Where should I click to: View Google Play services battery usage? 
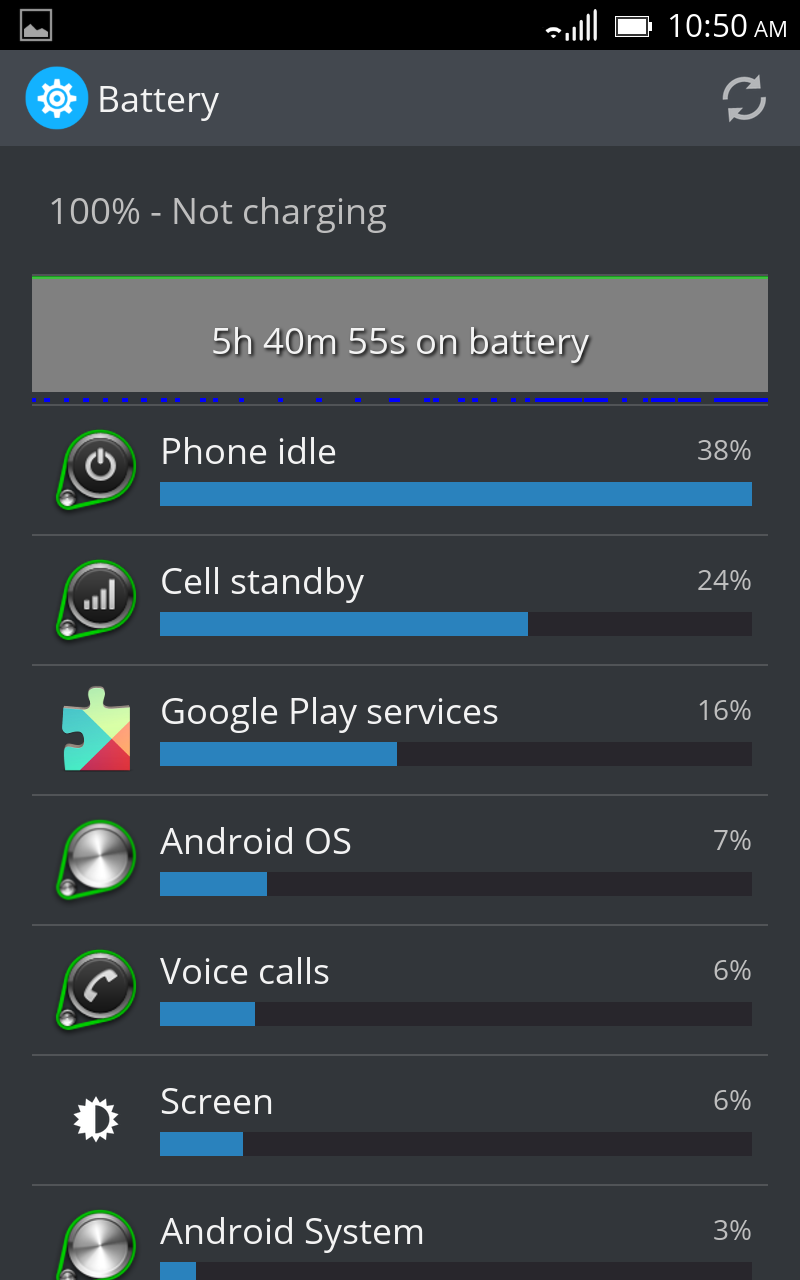pyautogui.click(x=400, y=730)
